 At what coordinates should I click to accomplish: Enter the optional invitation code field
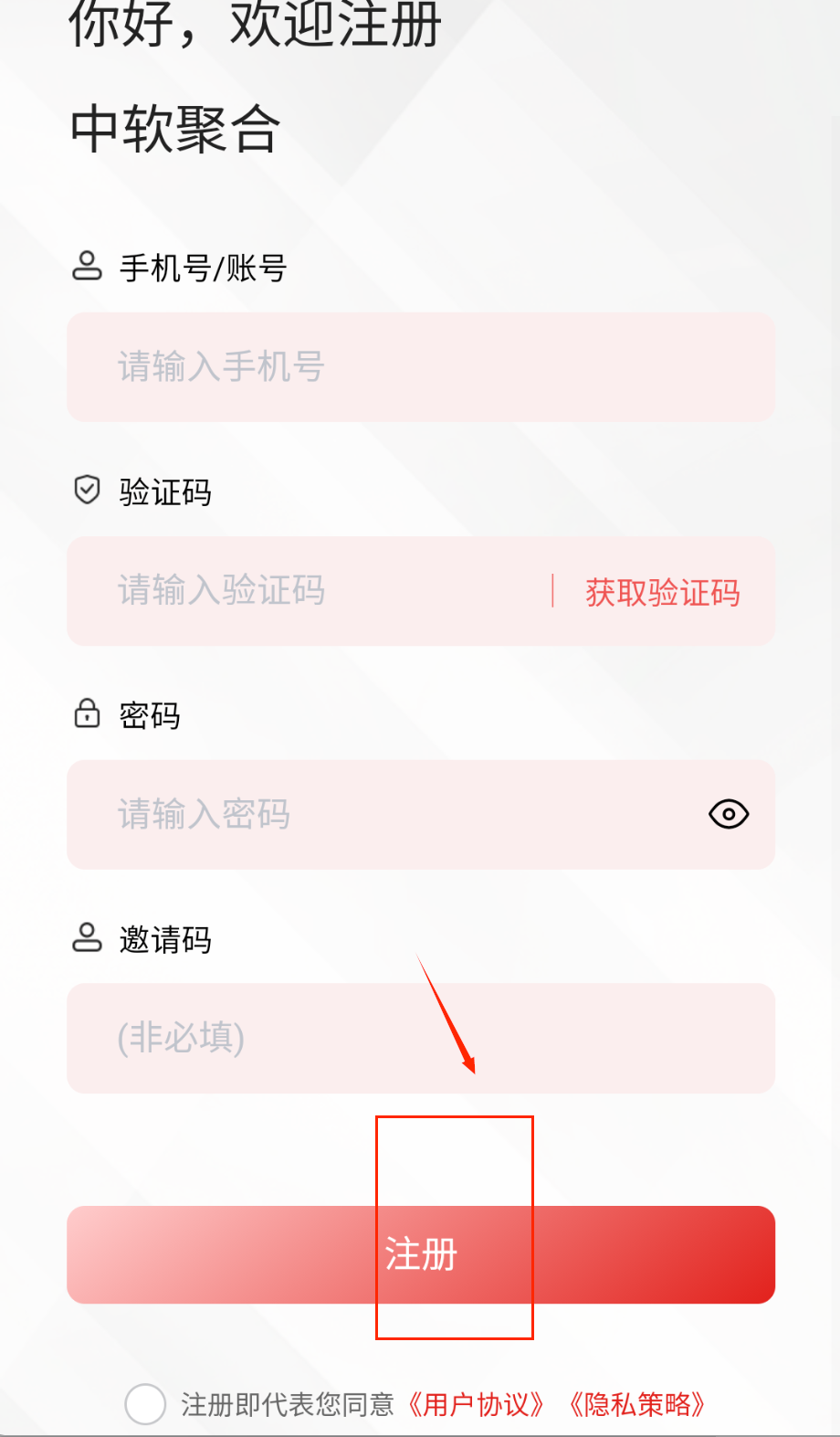(x=420, y=1039)
